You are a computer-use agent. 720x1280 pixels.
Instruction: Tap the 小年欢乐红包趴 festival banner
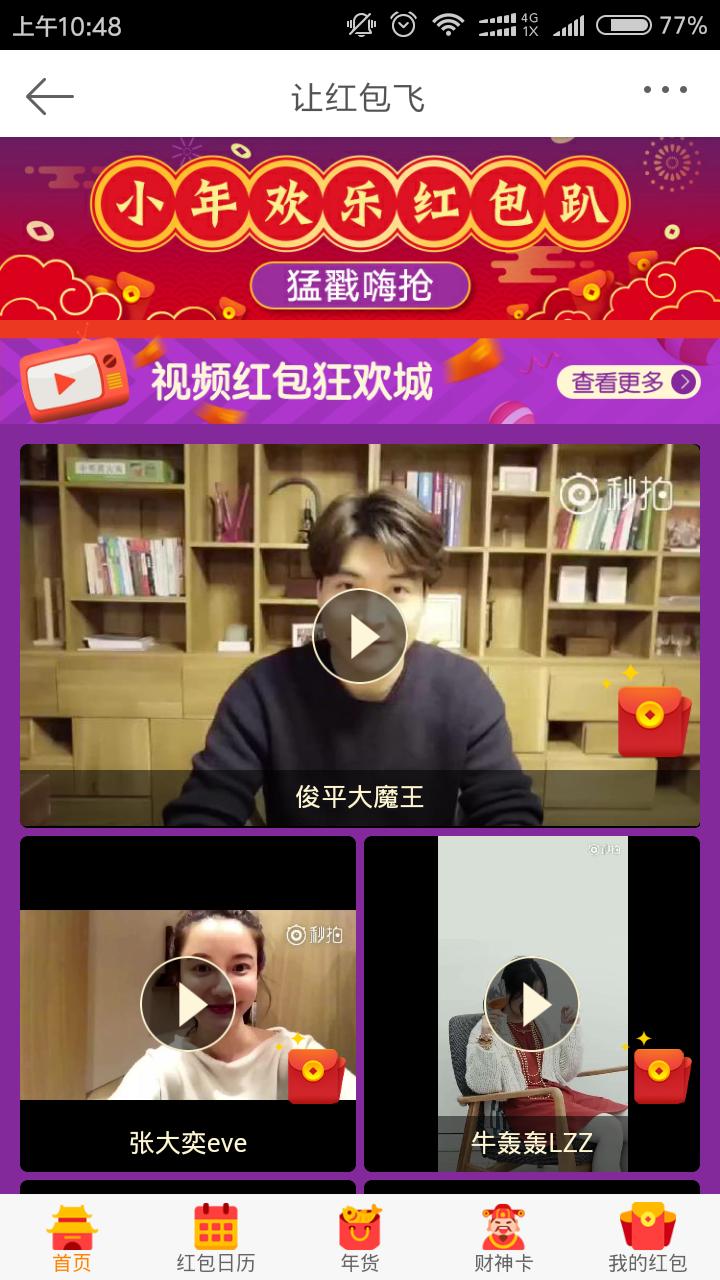360,200
